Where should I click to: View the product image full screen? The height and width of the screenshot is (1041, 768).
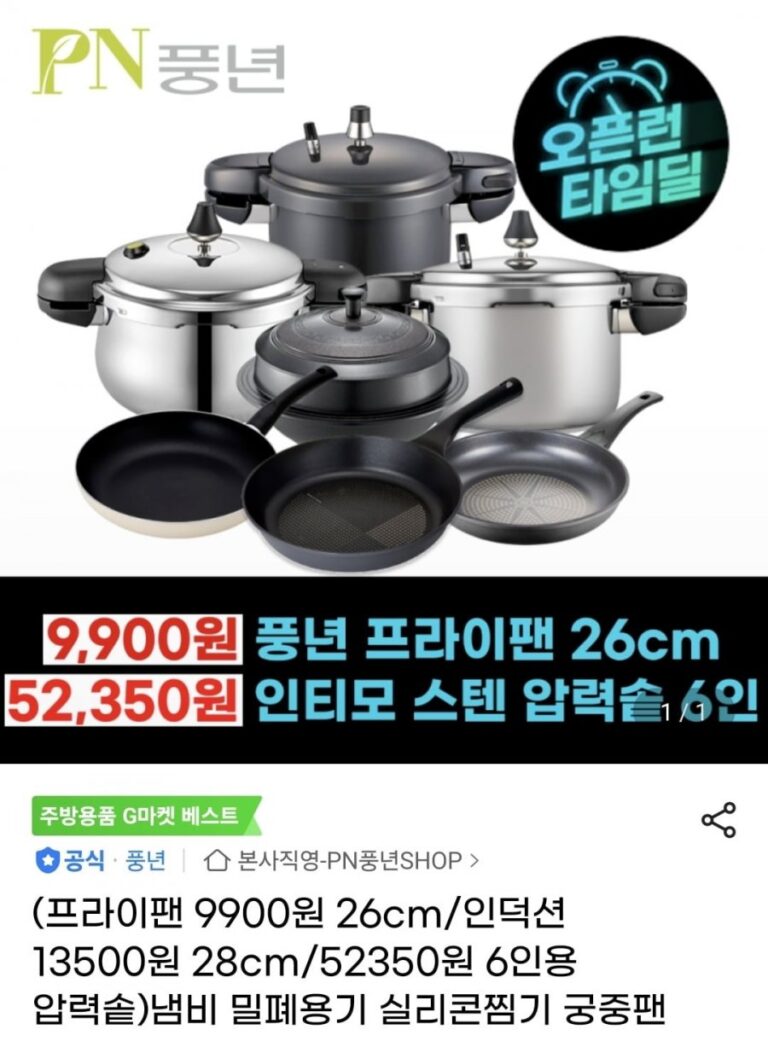pos(384,380)
